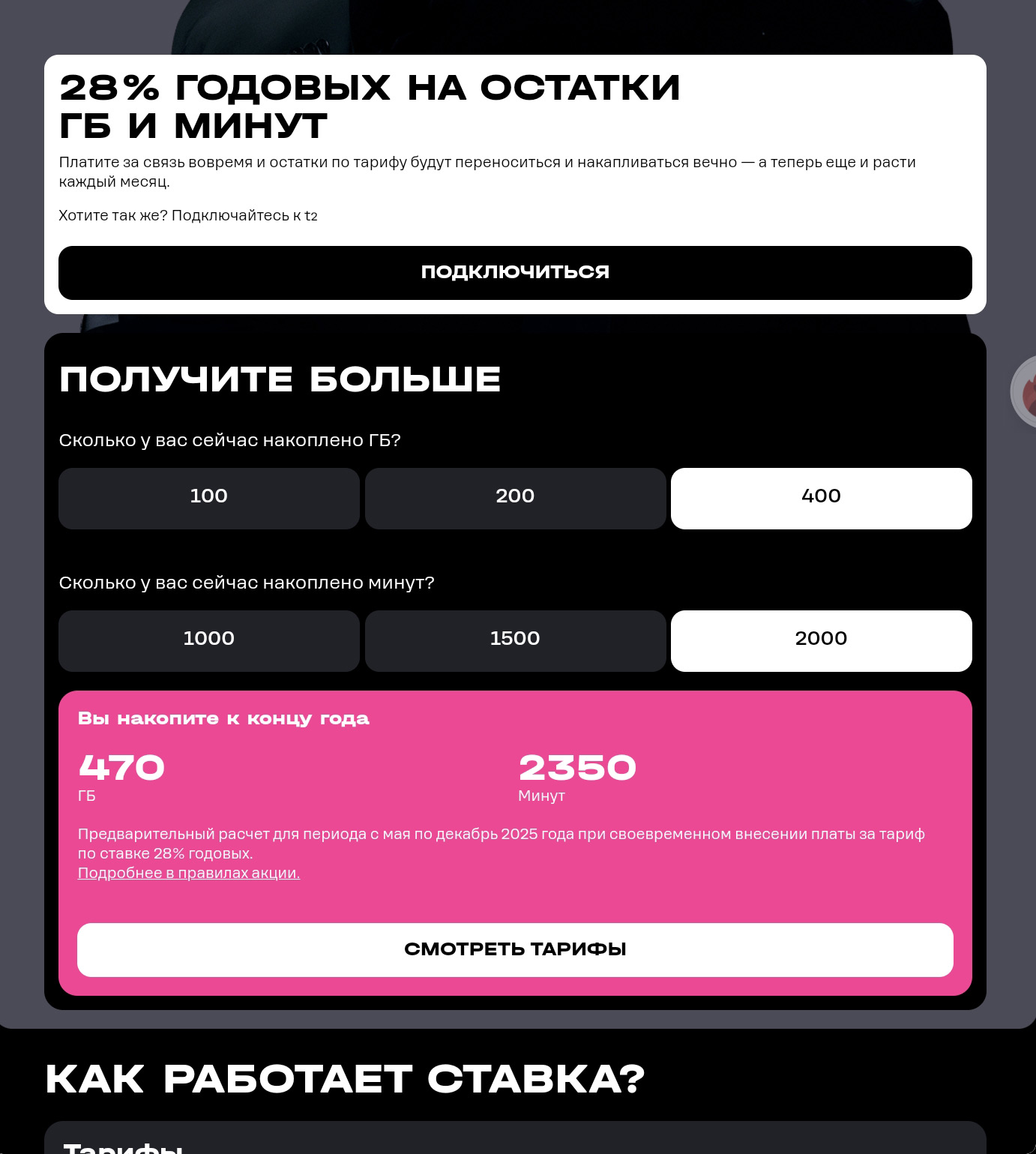Tap the Подключиться button
1036x1154 pixels.
point(515,272)
